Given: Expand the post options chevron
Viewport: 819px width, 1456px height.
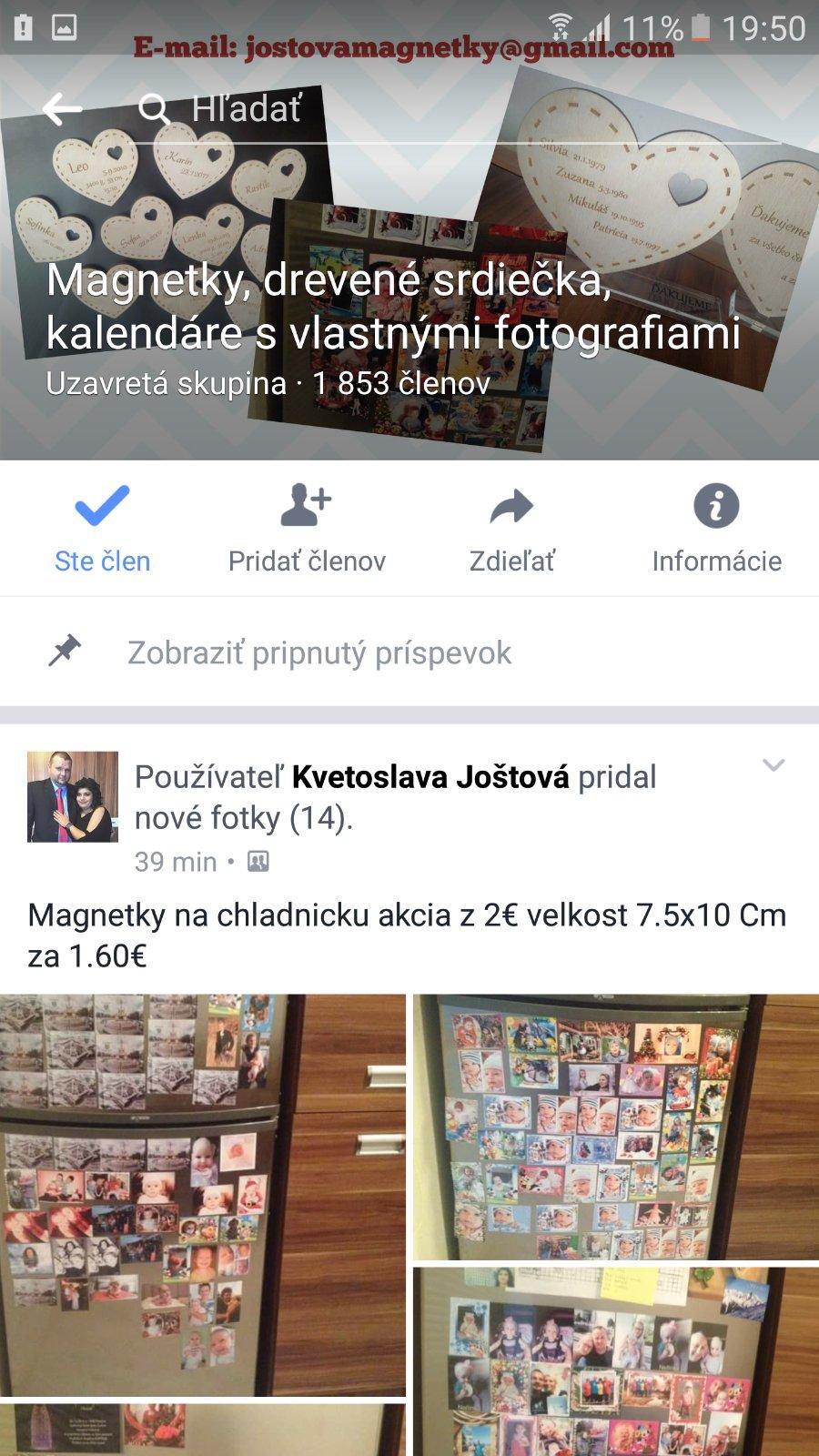Looking at the screenshot, I should pos(773,765).
